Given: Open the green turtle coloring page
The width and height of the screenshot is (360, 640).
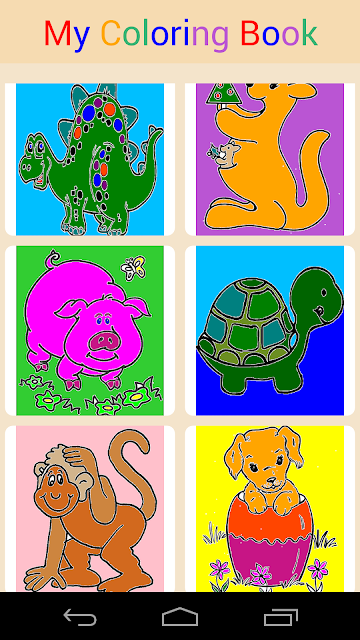Looking at the screenshot, I should pos(270,331).
